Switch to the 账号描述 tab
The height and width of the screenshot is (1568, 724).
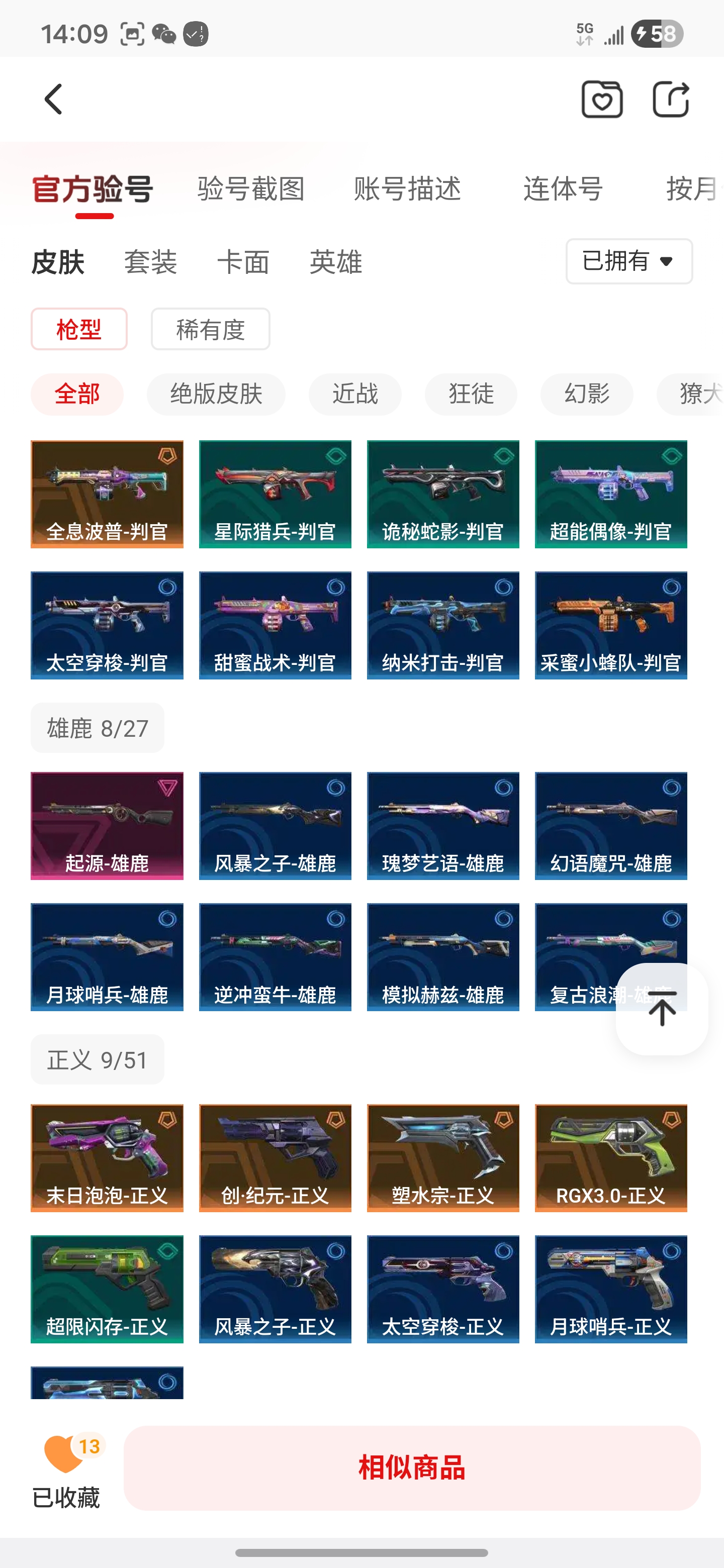[407, 188]
